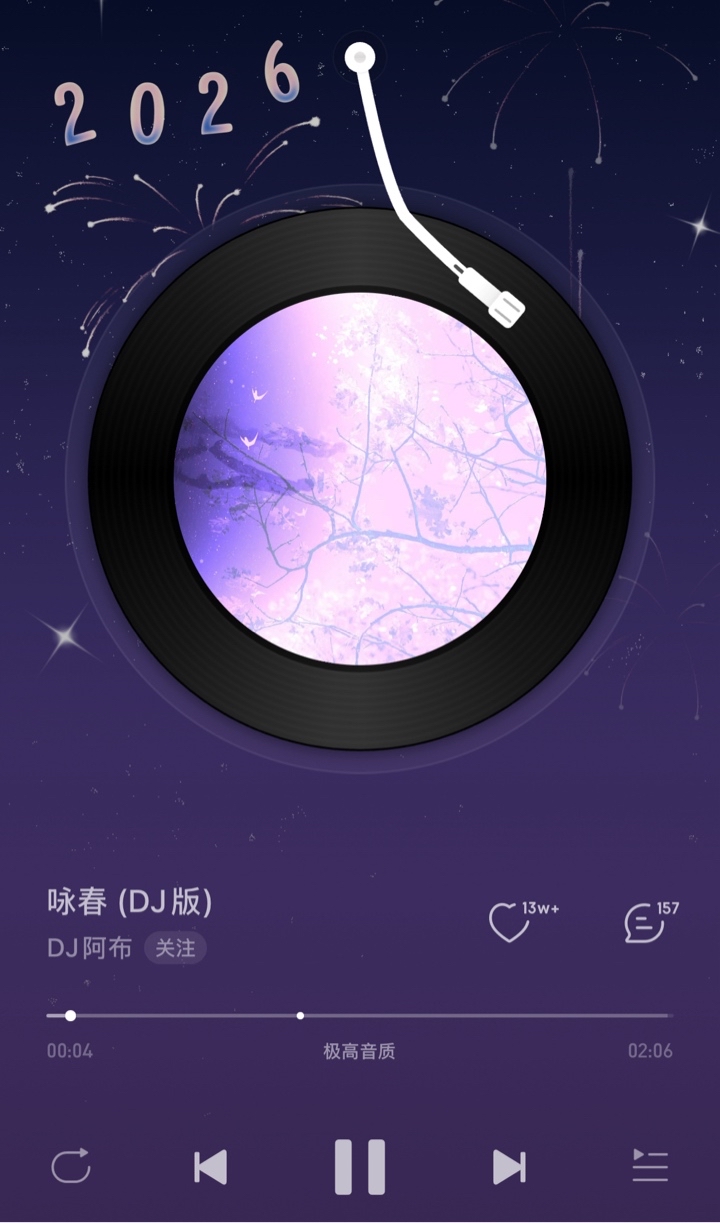720x1223 pixels.
Task: Pause the current song
Action: (x=360, y=1166)
